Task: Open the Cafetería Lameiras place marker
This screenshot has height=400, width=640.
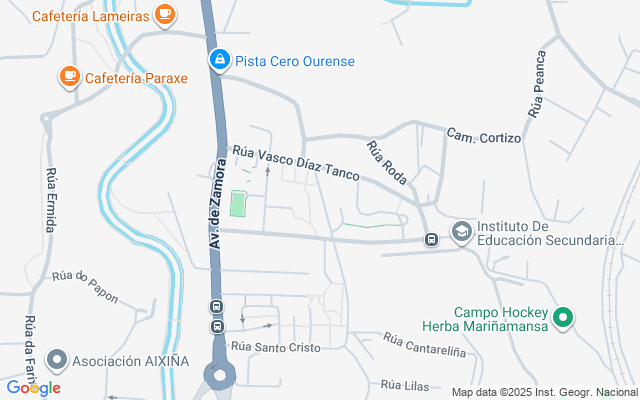Action: point(165,15)
